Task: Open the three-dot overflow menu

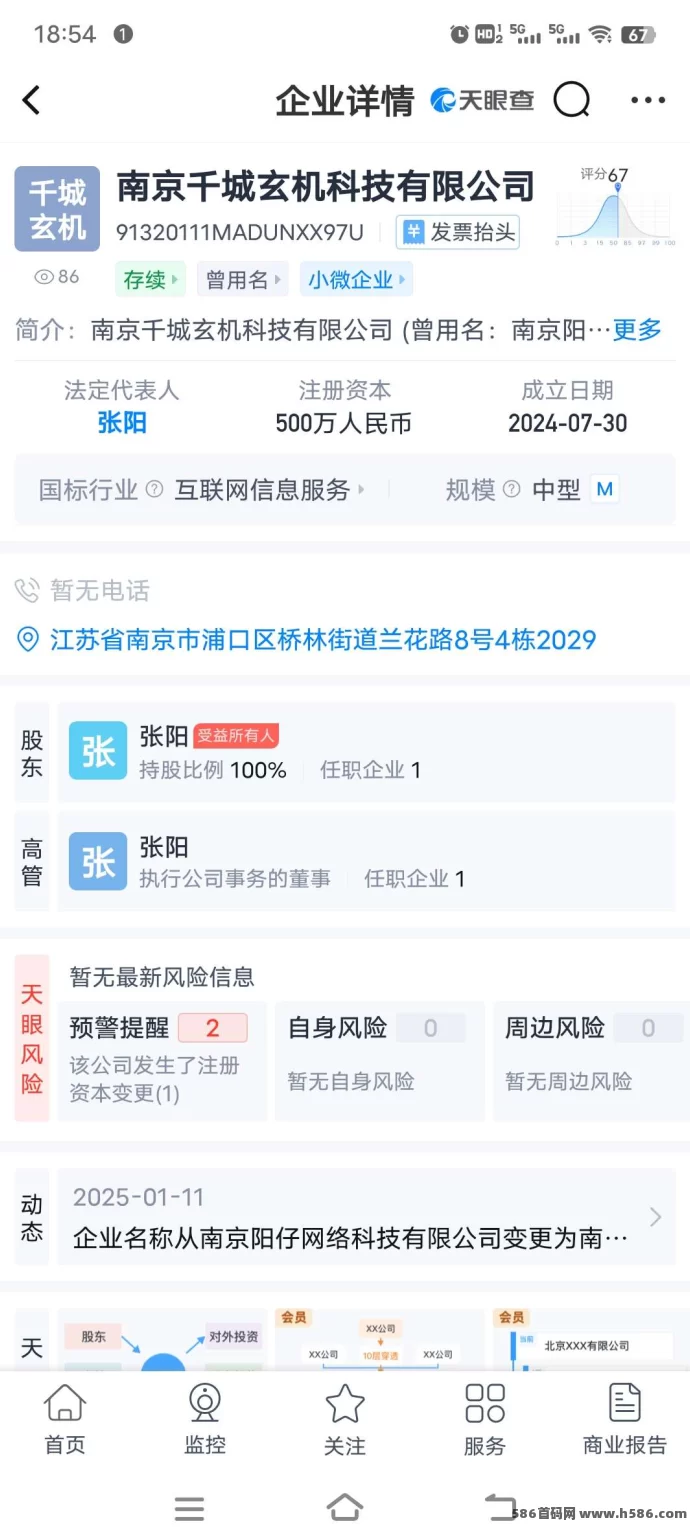Action: 648,100
